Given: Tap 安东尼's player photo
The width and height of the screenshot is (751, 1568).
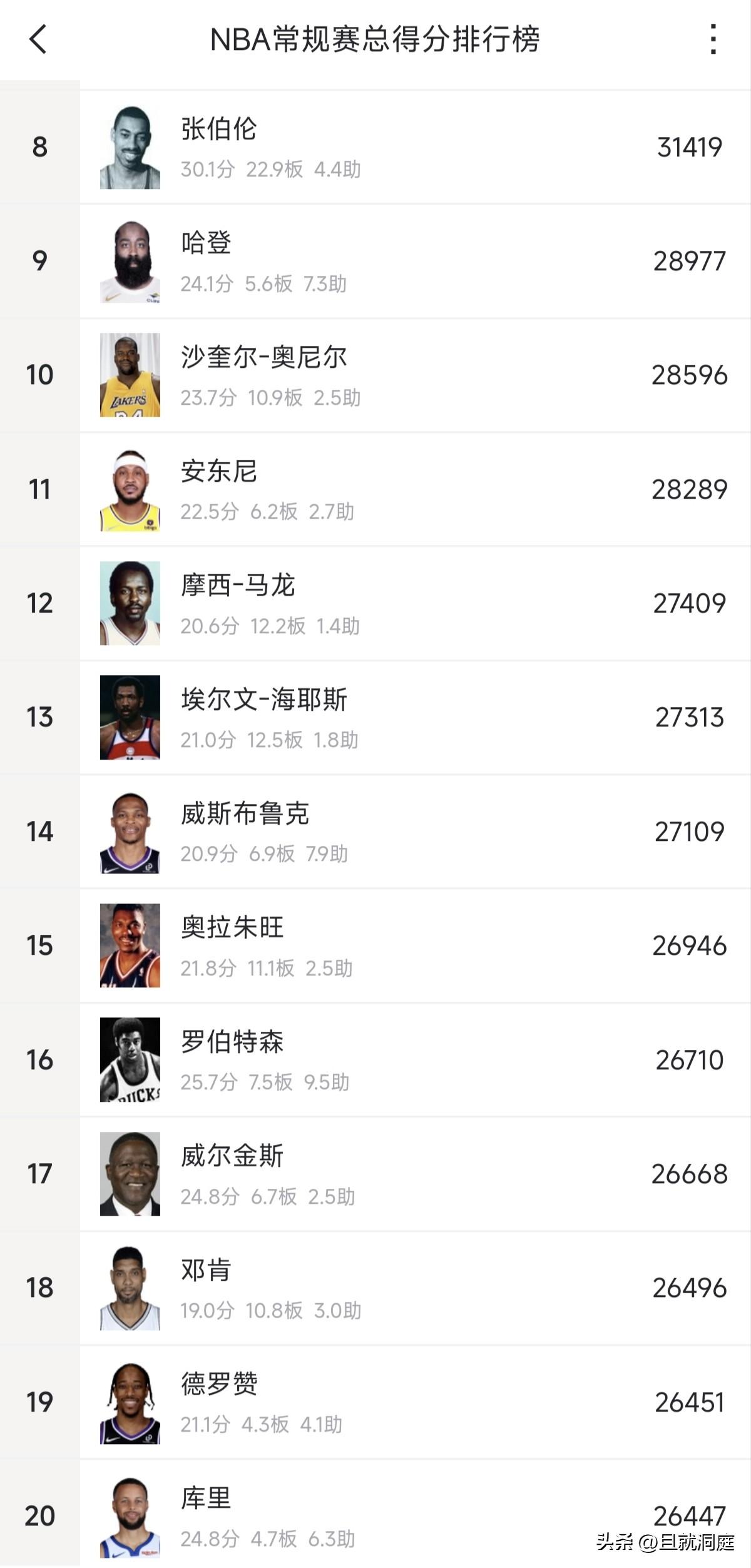Looking at the screenshot, I should pos(130,491).
